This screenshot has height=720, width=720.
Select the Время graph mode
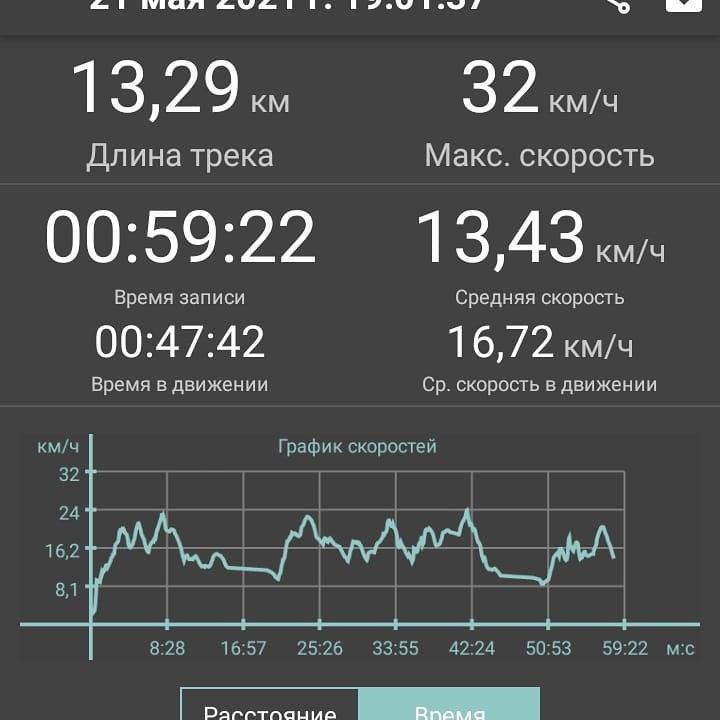[x=449, y=706]
